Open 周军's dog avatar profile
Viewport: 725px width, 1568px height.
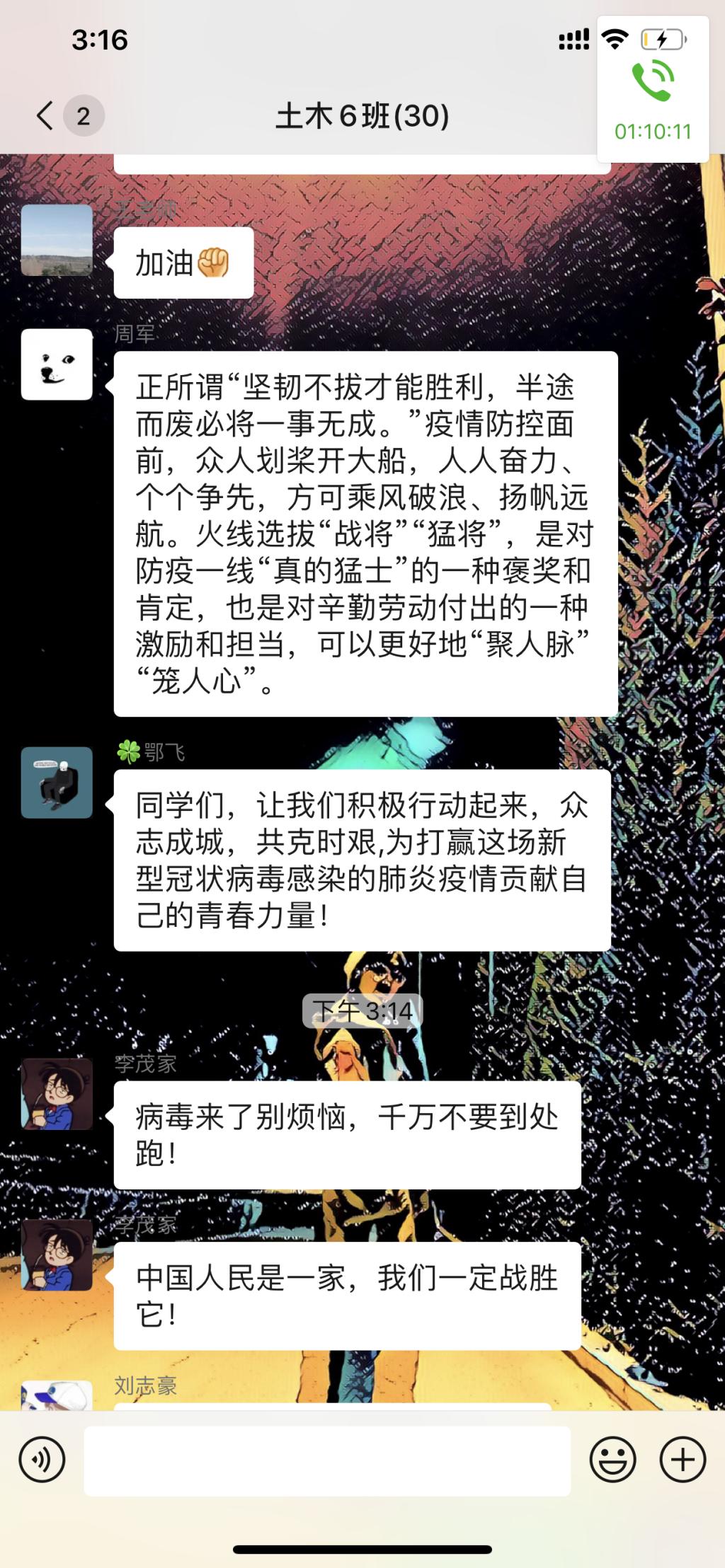coord(57,364)
